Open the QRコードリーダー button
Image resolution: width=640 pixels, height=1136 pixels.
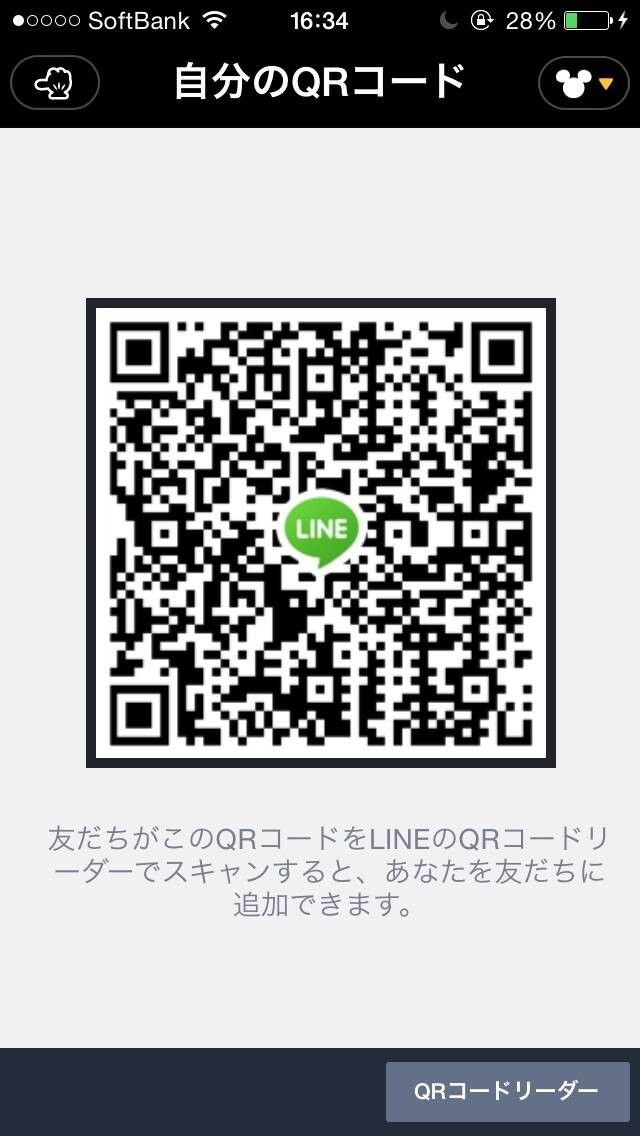507,1091
